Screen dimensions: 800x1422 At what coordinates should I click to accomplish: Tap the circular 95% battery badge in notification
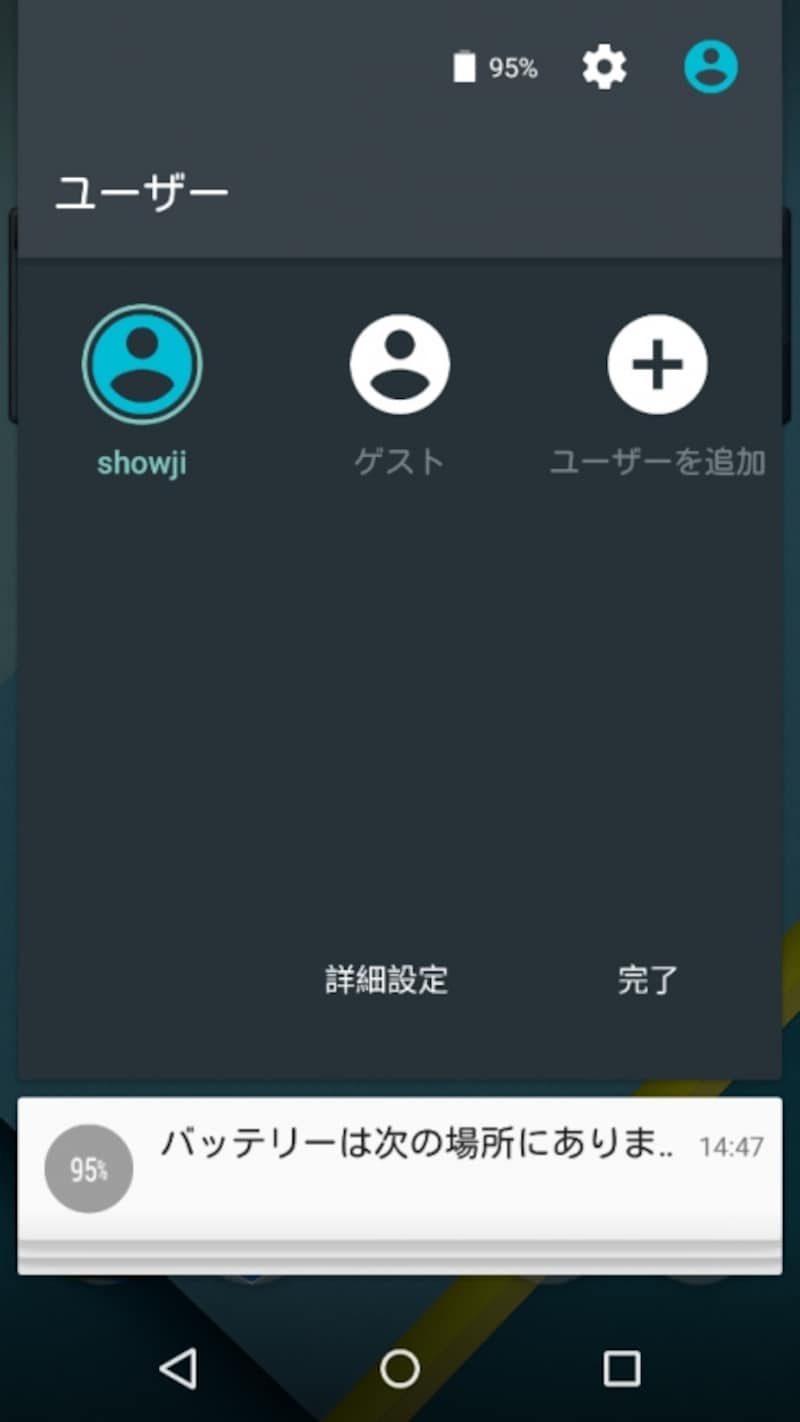88,1168
